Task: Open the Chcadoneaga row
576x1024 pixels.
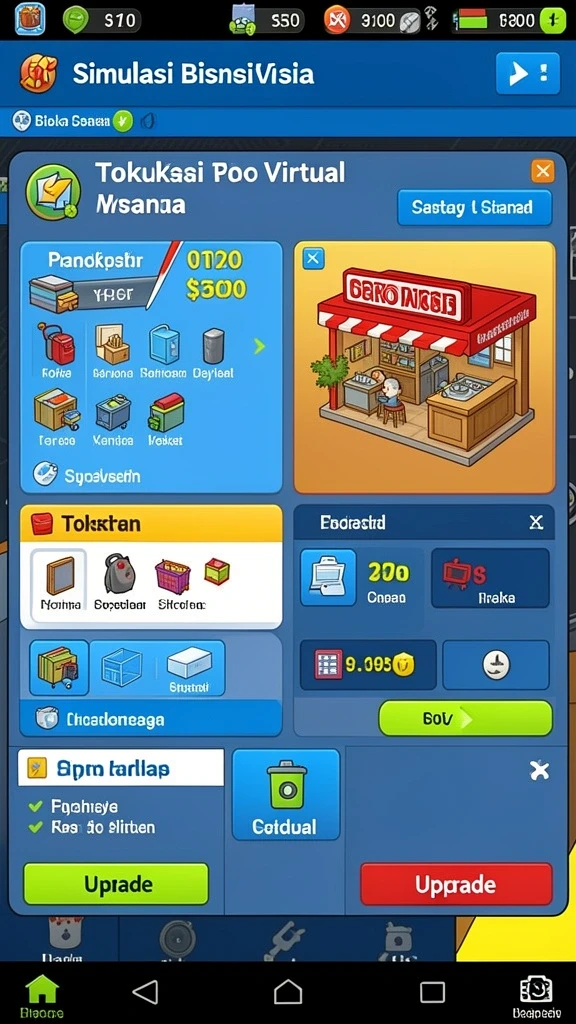Action: (x=151, y=718)
